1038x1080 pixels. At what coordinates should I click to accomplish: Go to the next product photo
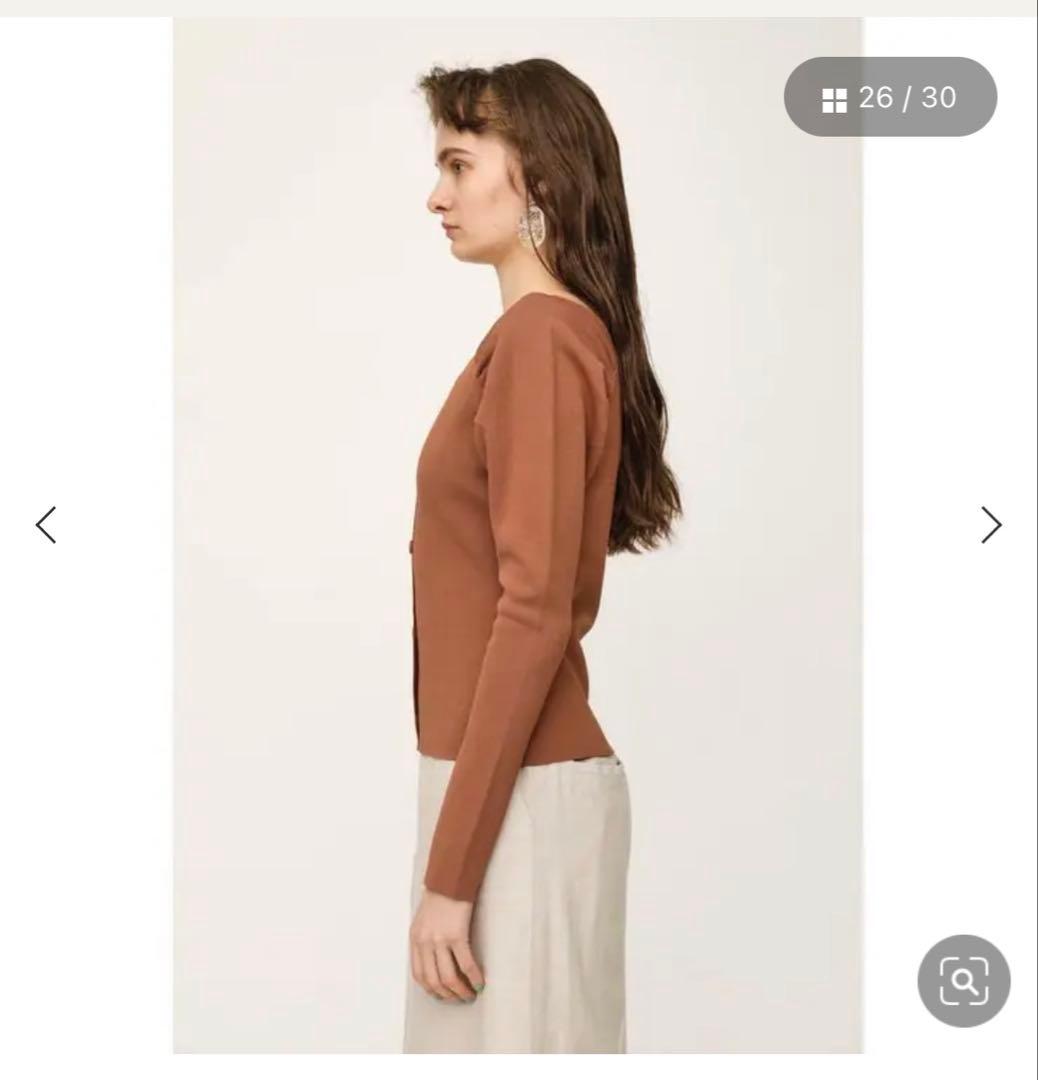[x=991, y=525]
